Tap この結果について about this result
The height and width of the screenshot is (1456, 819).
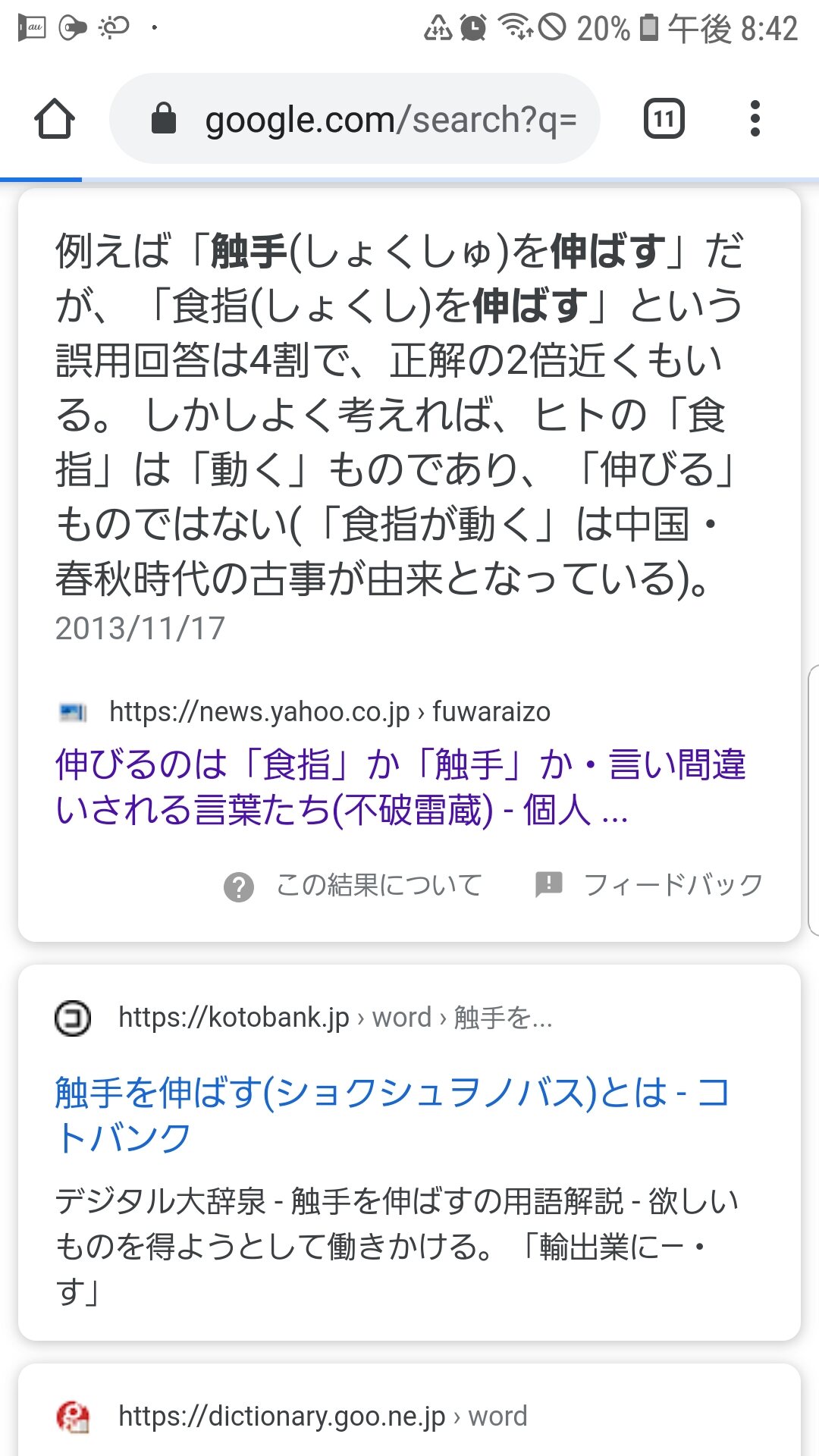pyautogui.click(x=355, y=885)
